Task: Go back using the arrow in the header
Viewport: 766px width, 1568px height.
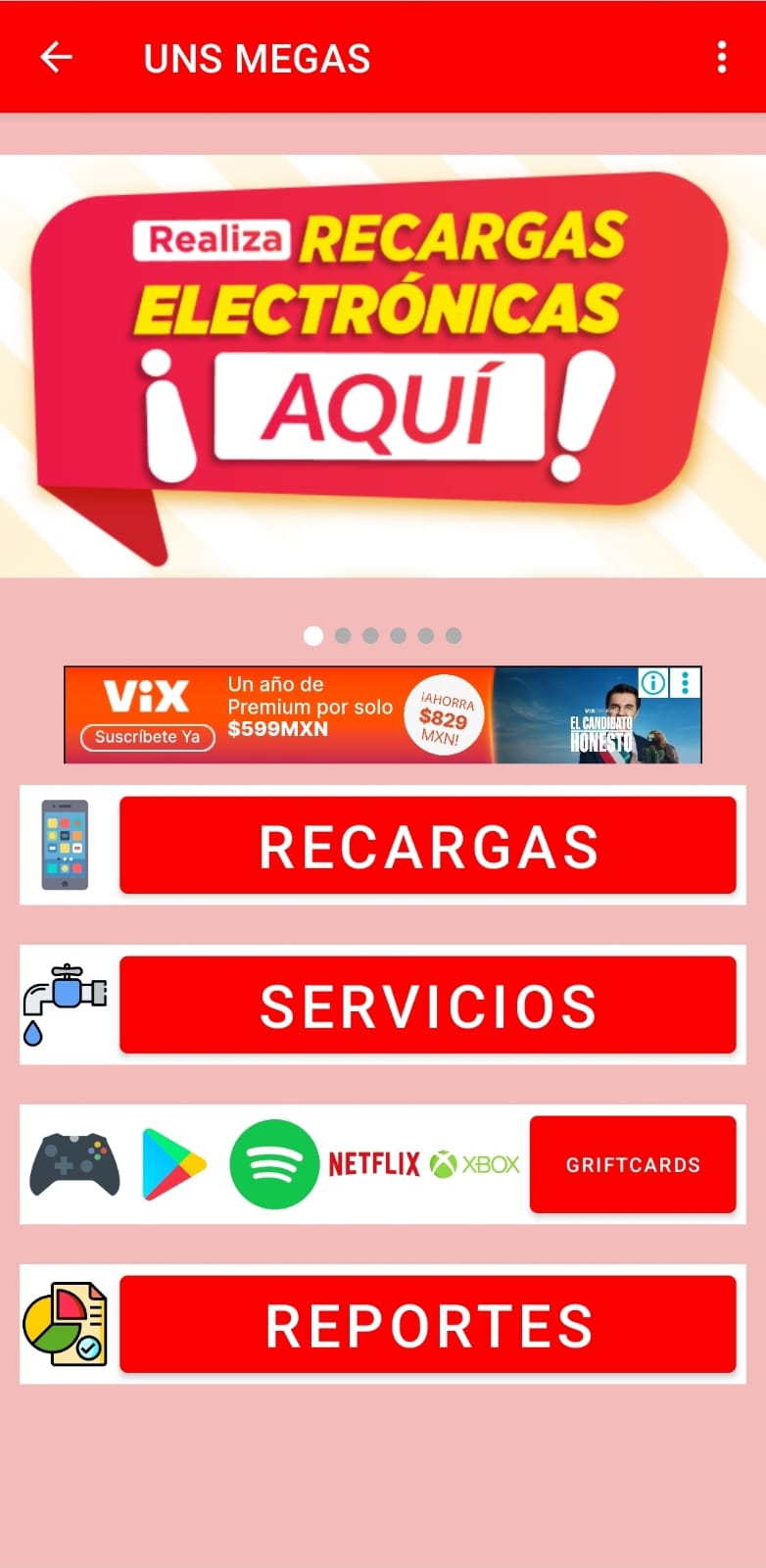Action: (x=56, y=57)
